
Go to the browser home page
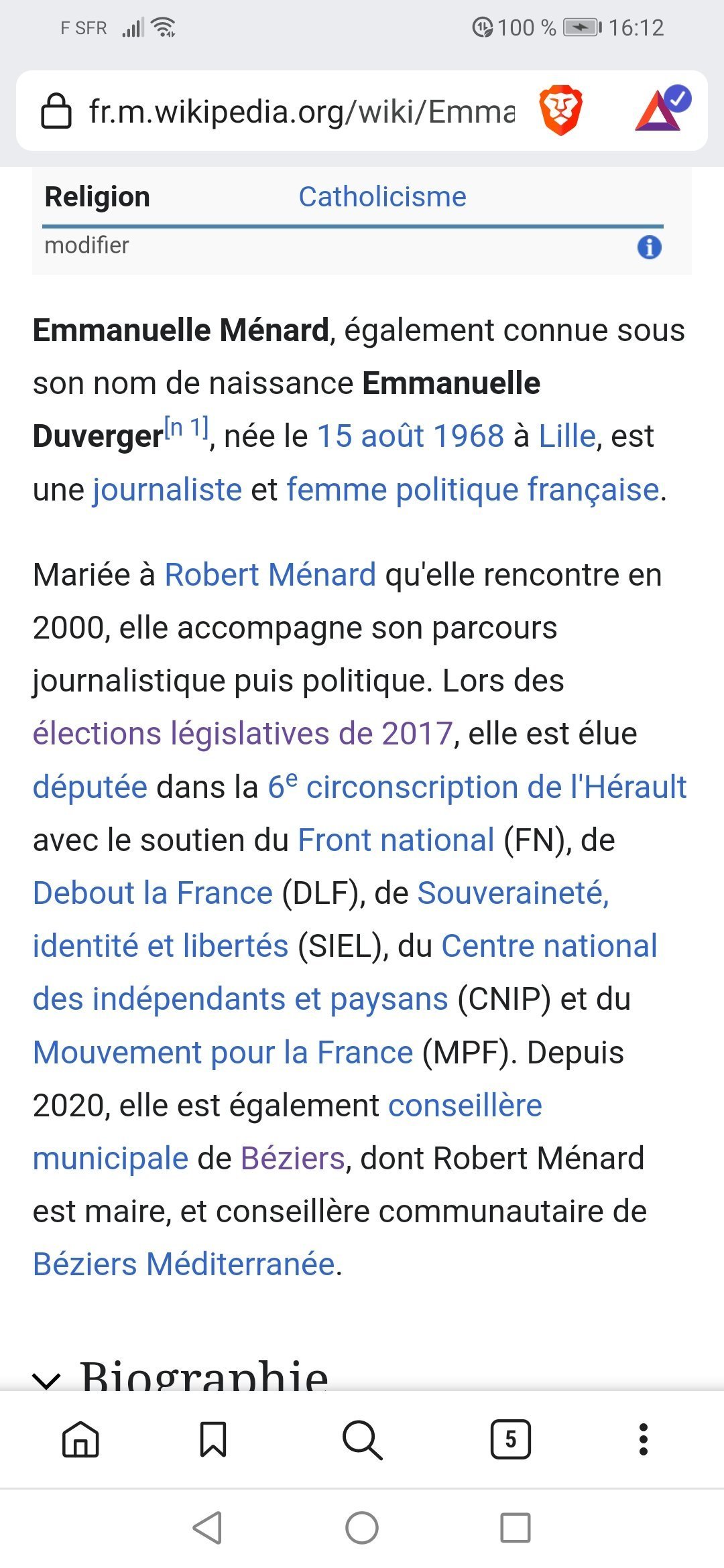80,1439
